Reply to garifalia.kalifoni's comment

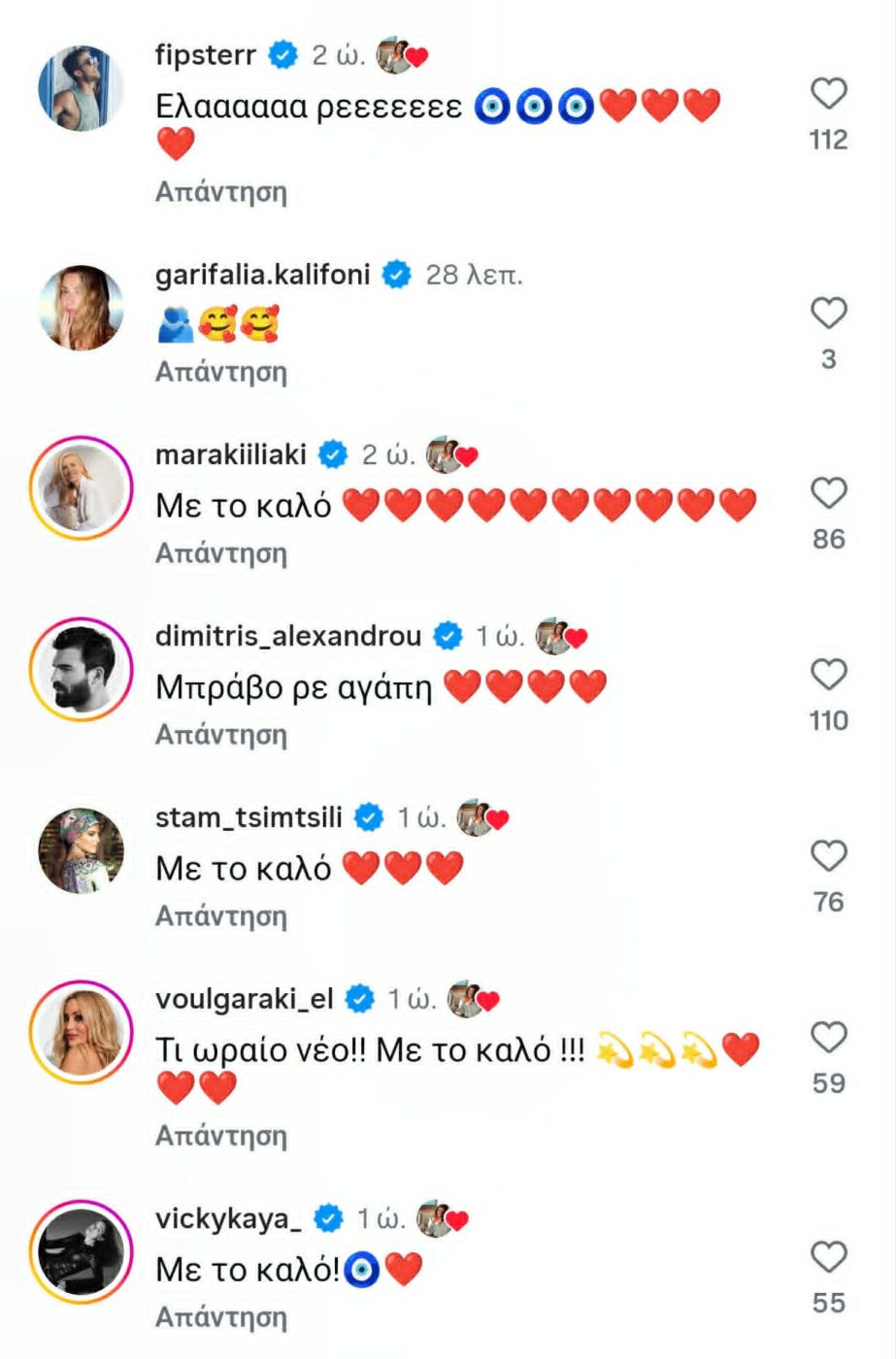pyautogui.click(x=221, y=372)
